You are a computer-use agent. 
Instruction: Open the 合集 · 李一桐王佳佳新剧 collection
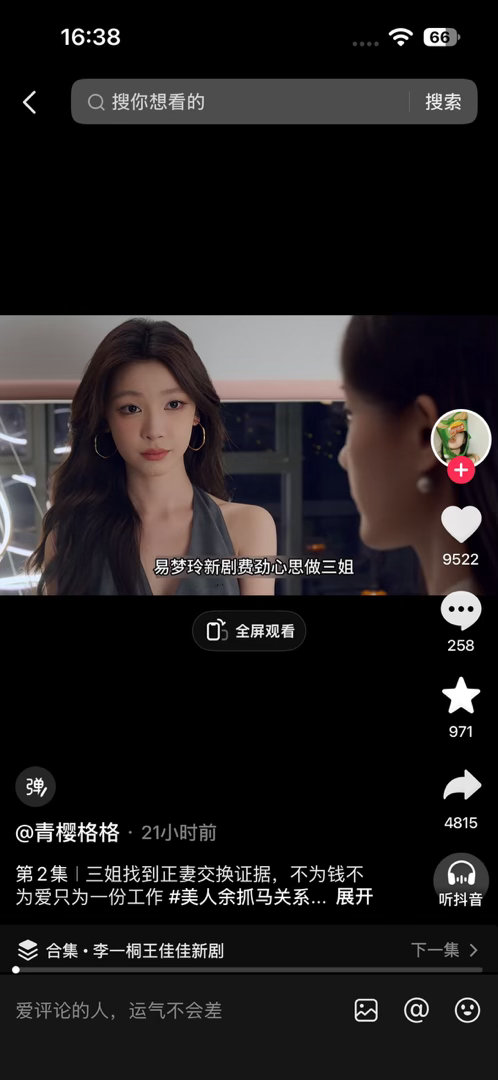pos(121,951)
